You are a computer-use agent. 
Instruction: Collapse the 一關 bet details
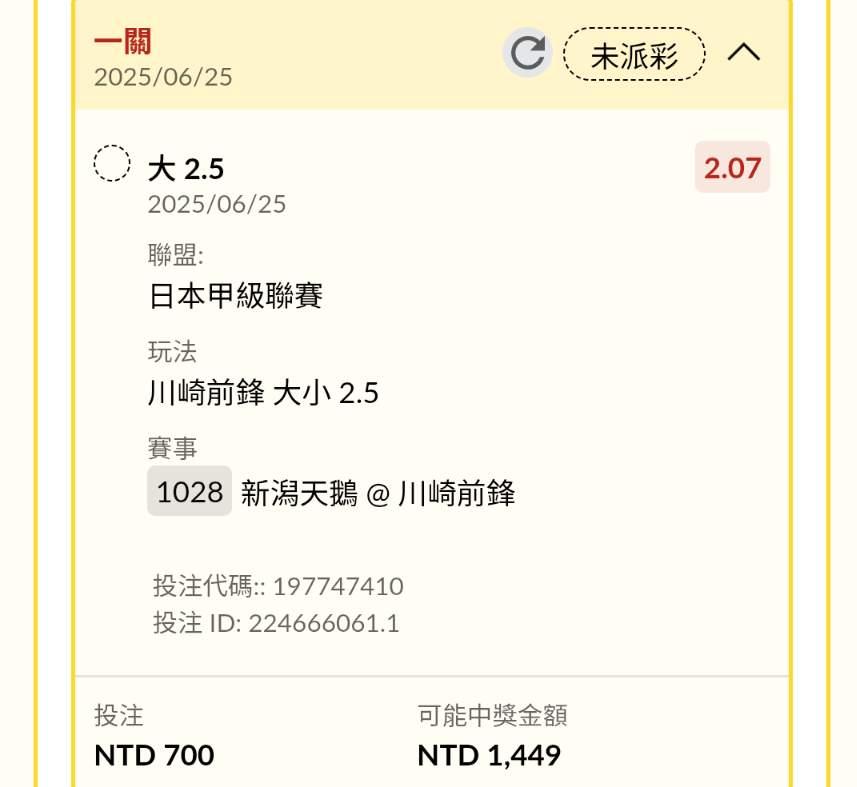pos(743,53)
